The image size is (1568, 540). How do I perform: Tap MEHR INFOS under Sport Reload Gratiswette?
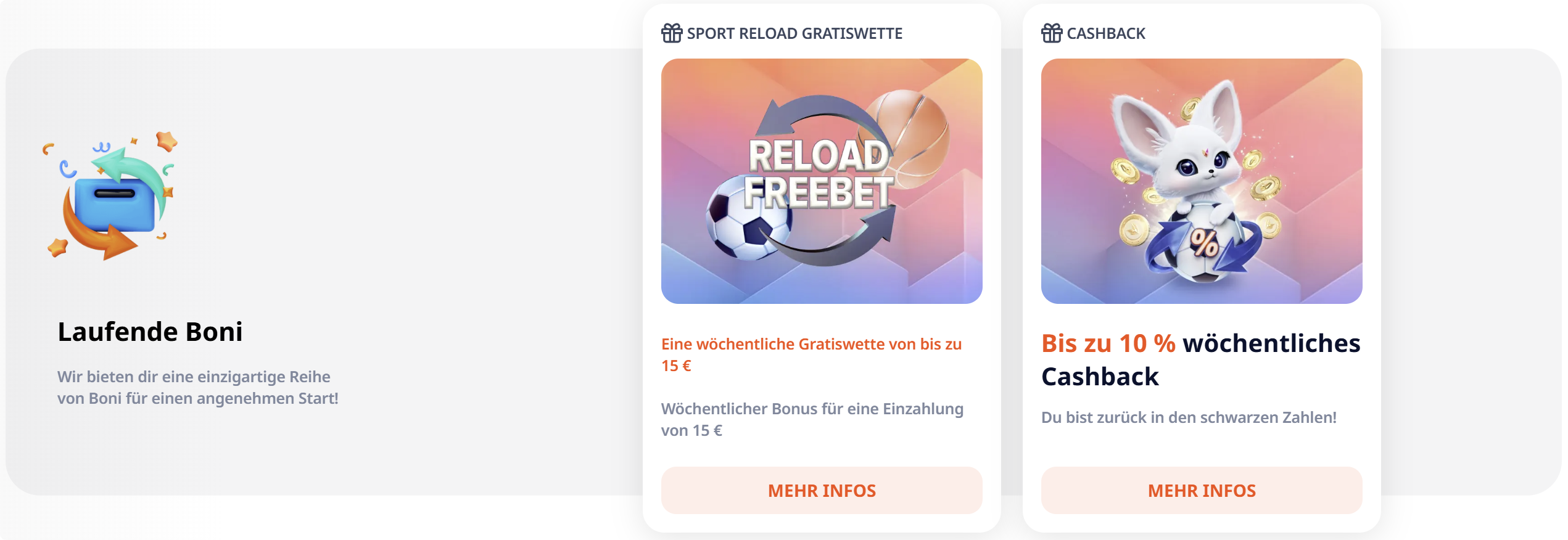822,491
